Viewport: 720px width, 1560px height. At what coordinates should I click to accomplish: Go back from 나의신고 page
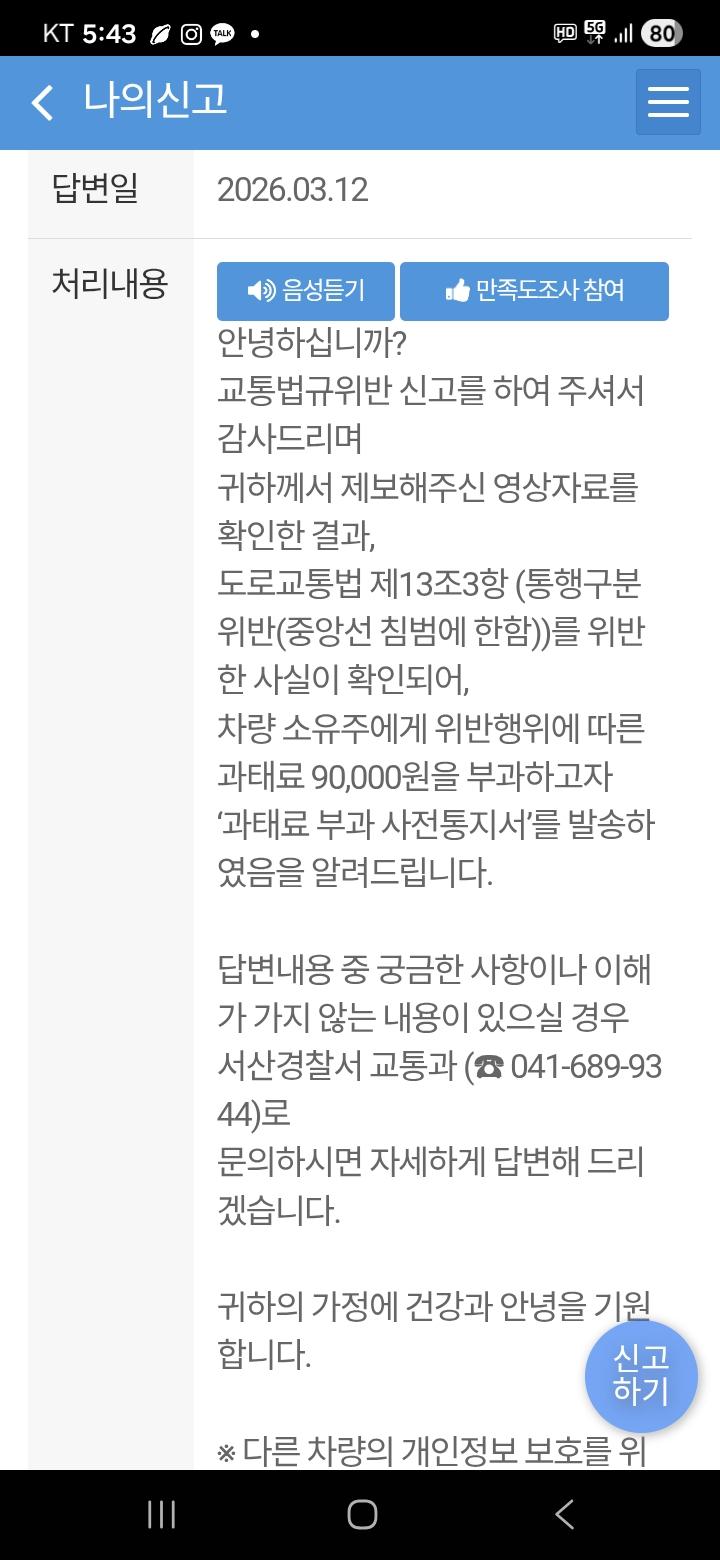pos(42,102)
